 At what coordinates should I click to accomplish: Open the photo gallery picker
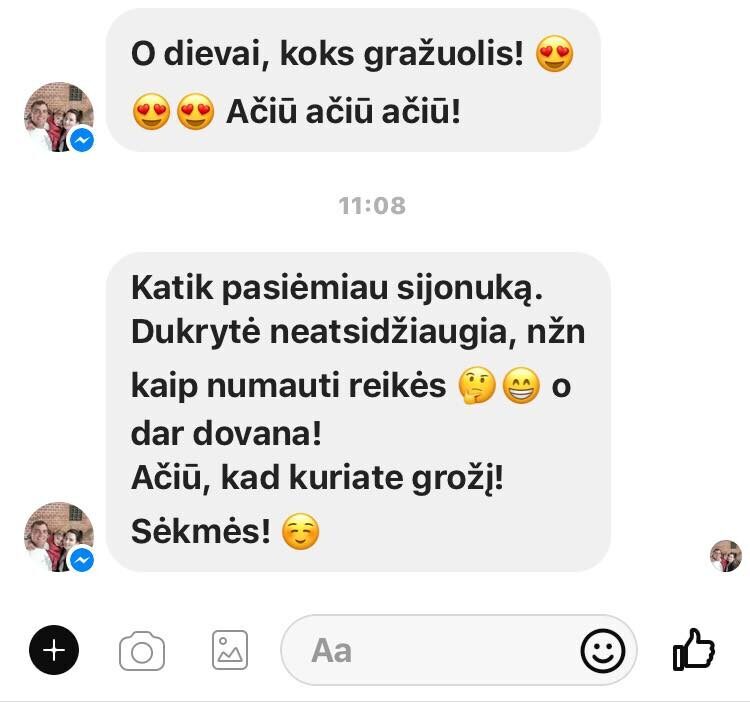pyautogui.click(x=230, y=651)
